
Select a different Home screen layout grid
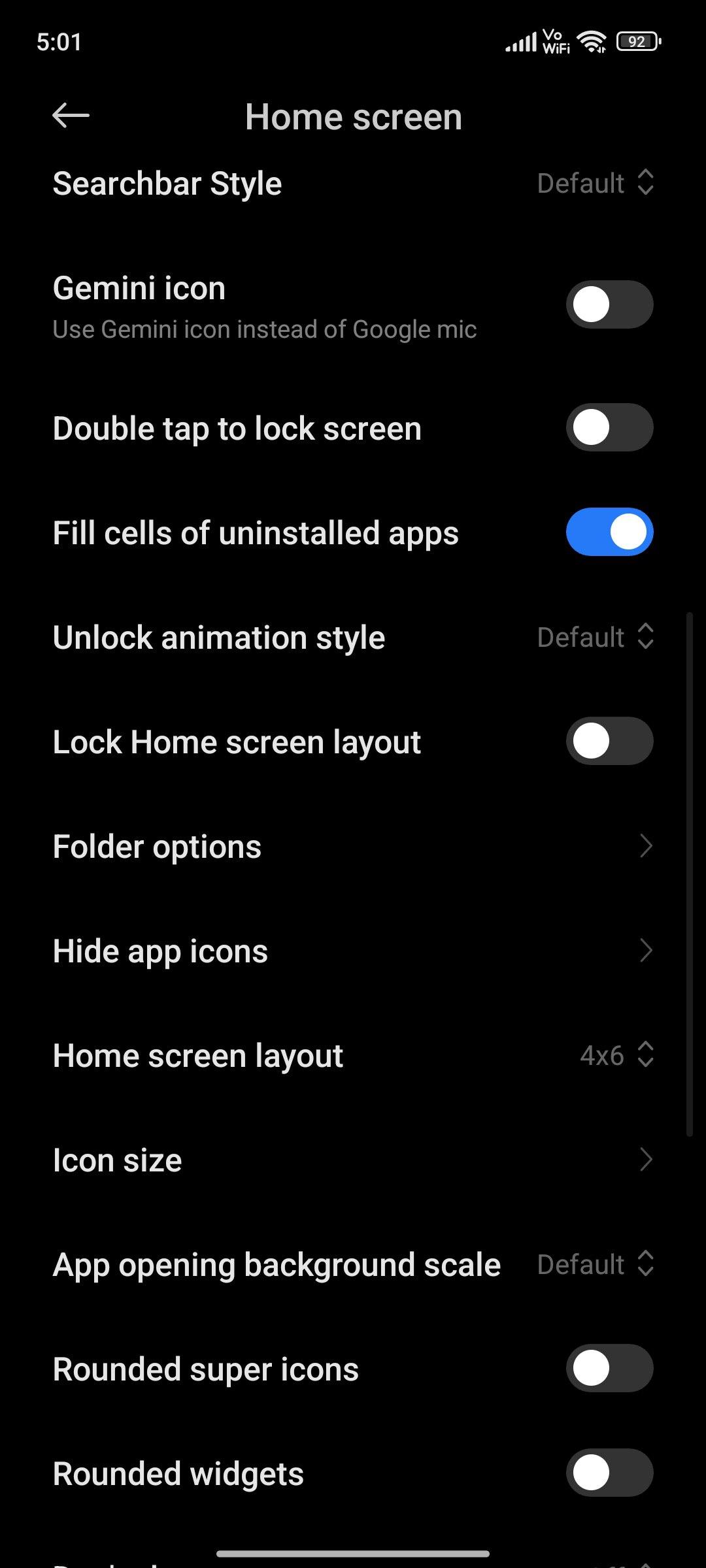coord(616,1055)
